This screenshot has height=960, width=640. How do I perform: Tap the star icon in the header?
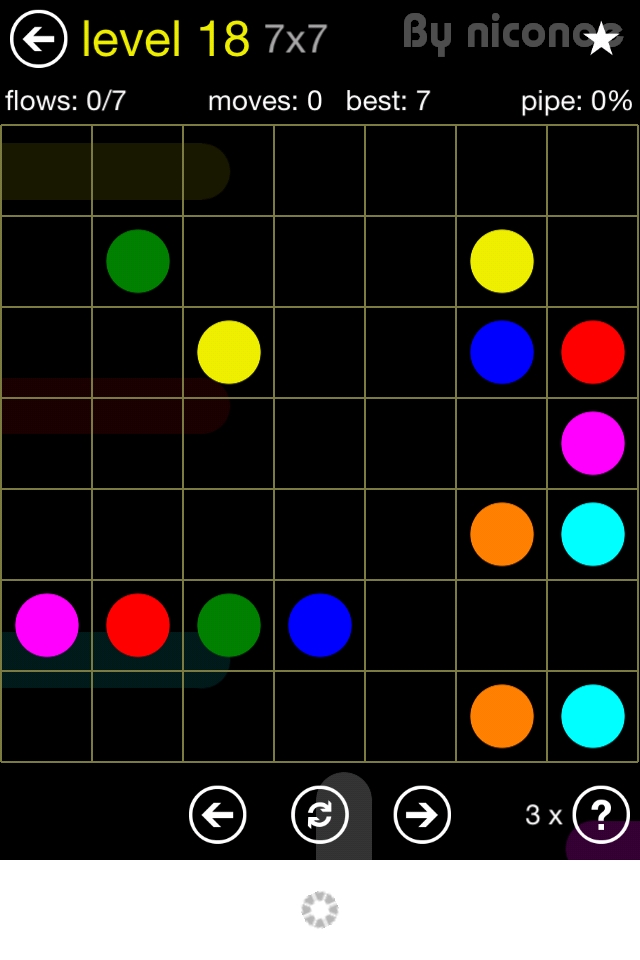601,39
